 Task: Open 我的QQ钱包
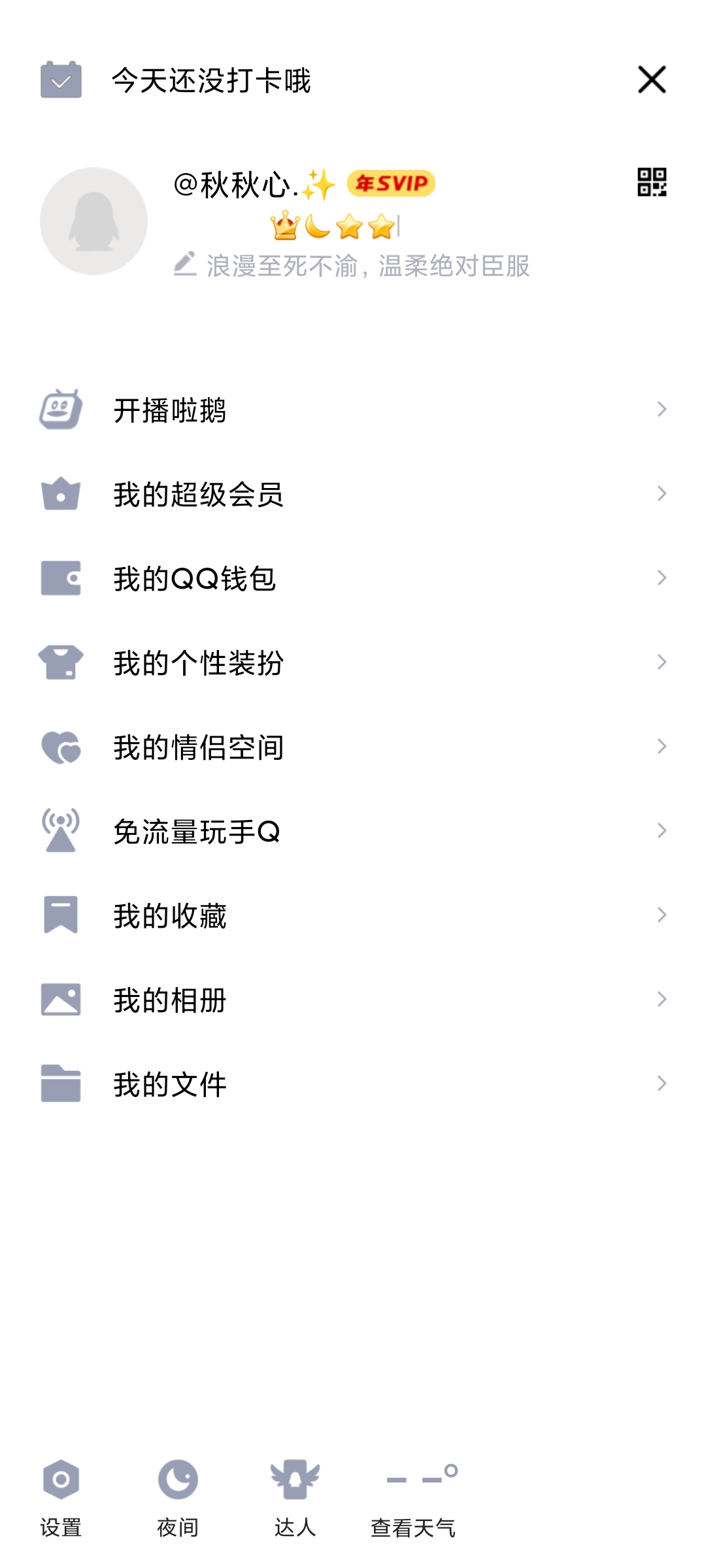click(x=353, y=579)
